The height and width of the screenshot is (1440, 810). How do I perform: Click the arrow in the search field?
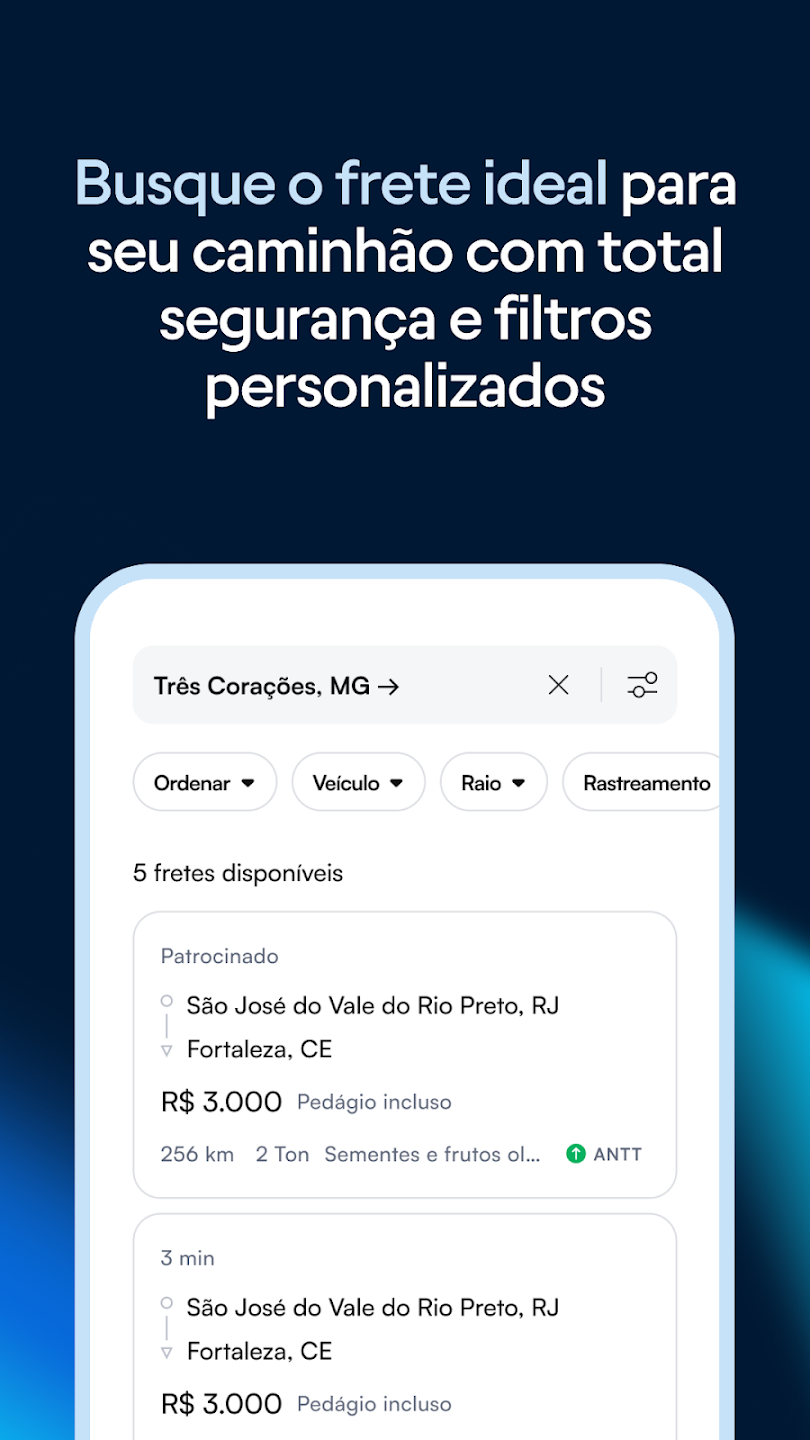point(388,686)
